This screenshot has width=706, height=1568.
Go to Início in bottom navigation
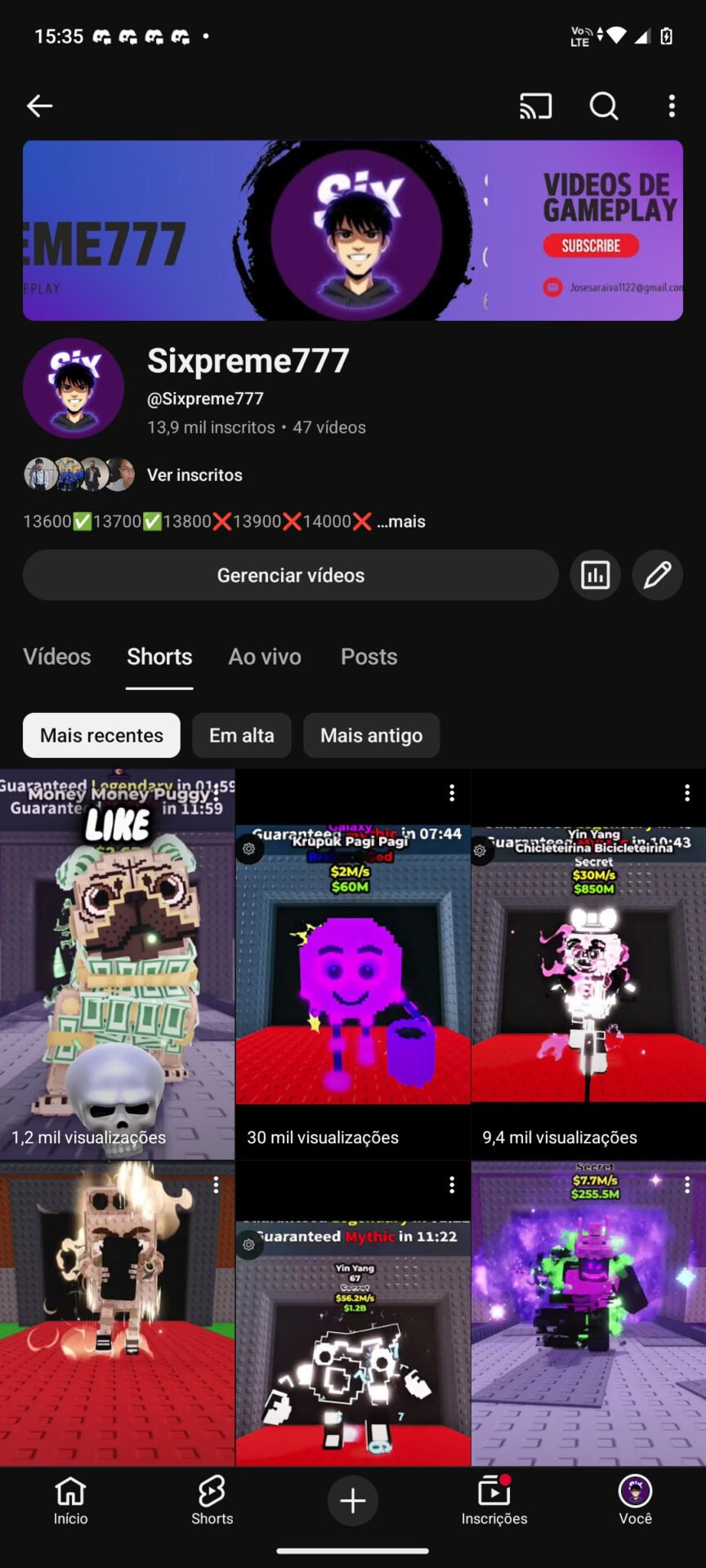(x=70, y=1501)
